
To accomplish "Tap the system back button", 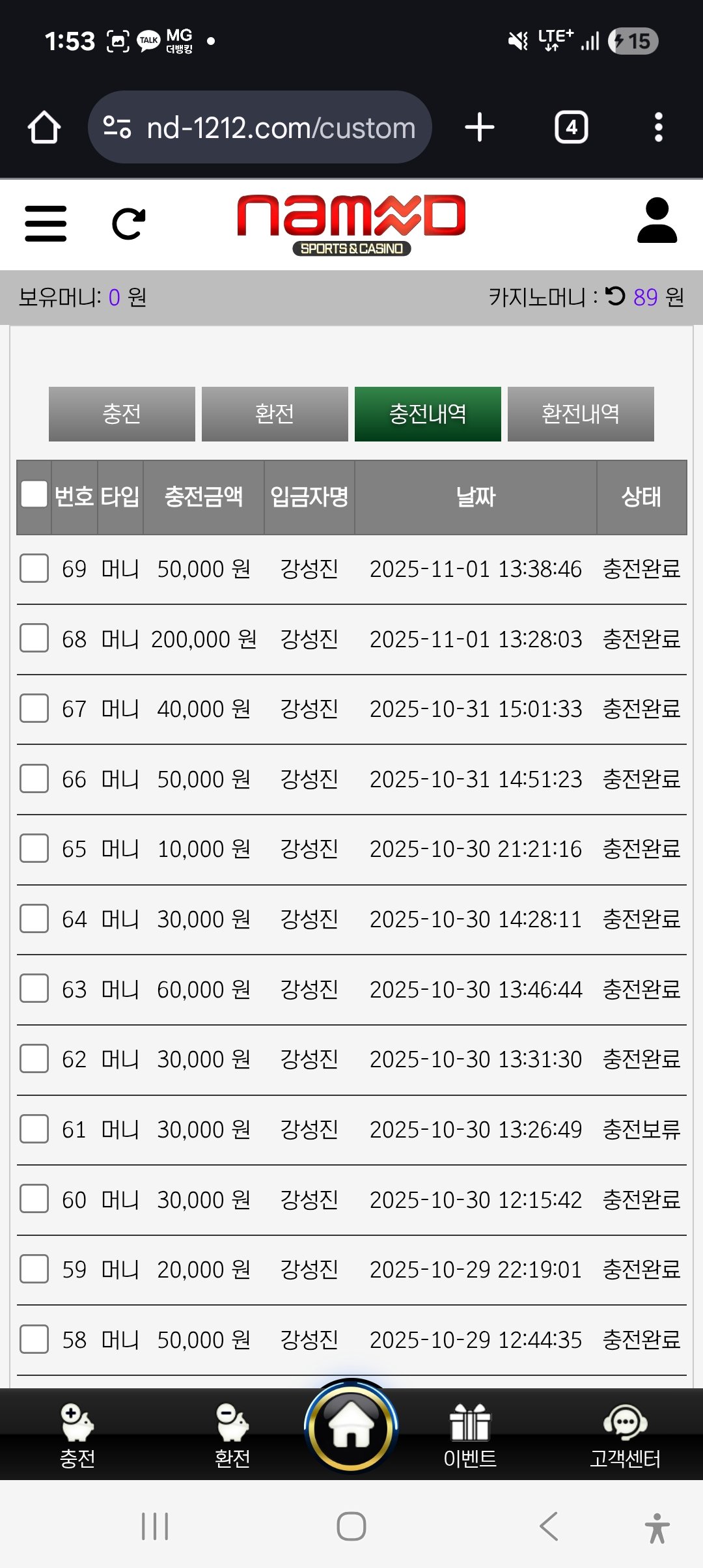I will [x=549, y=1526].
